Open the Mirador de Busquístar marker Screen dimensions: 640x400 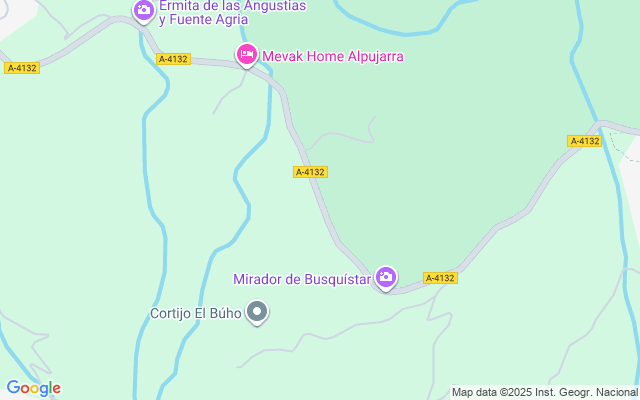386,278
